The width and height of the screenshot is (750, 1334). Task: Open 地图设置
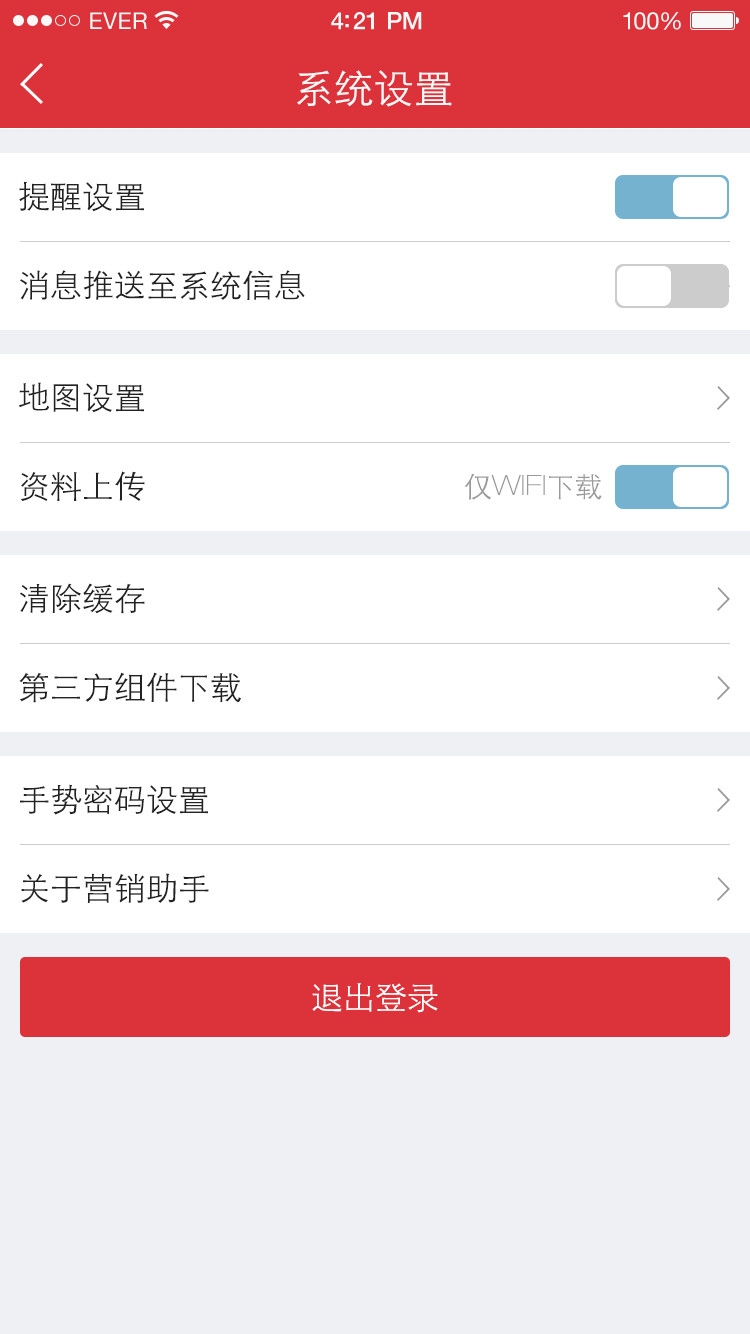pyautogui.click(x=375, y=398)
